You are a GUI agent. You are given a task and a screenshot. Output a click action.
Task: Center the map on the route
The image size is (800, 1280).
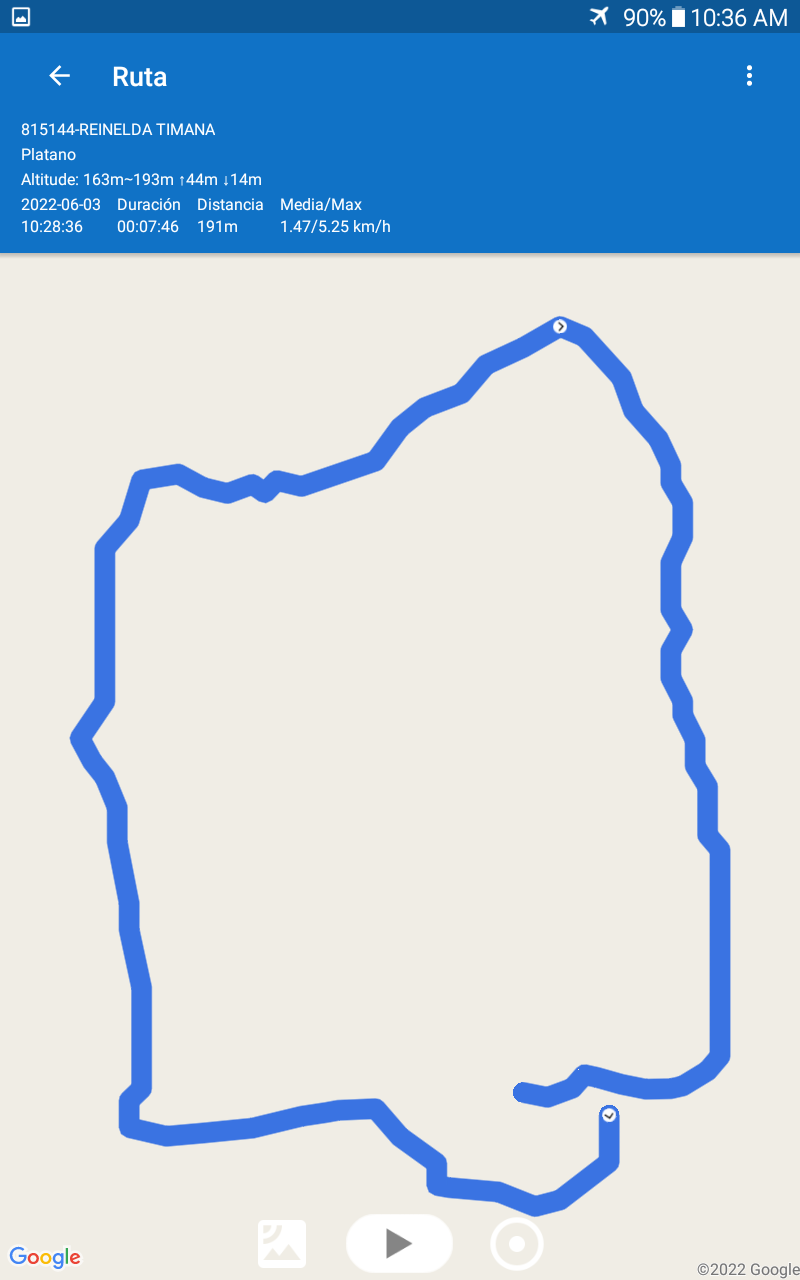517,1244
